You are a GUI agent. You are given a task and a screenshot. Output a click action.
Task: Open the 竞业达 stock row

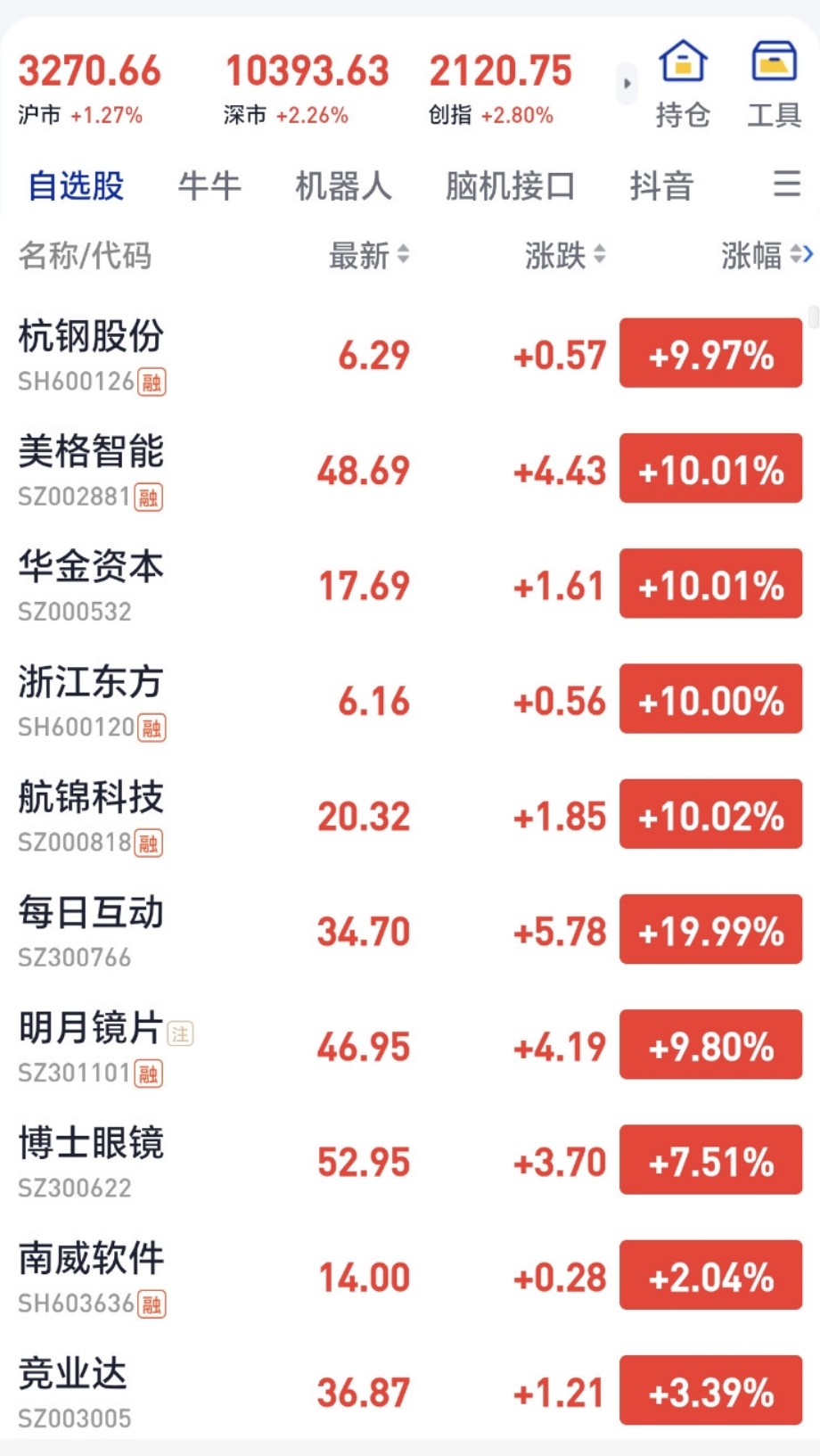click(x=410, y=1392)
